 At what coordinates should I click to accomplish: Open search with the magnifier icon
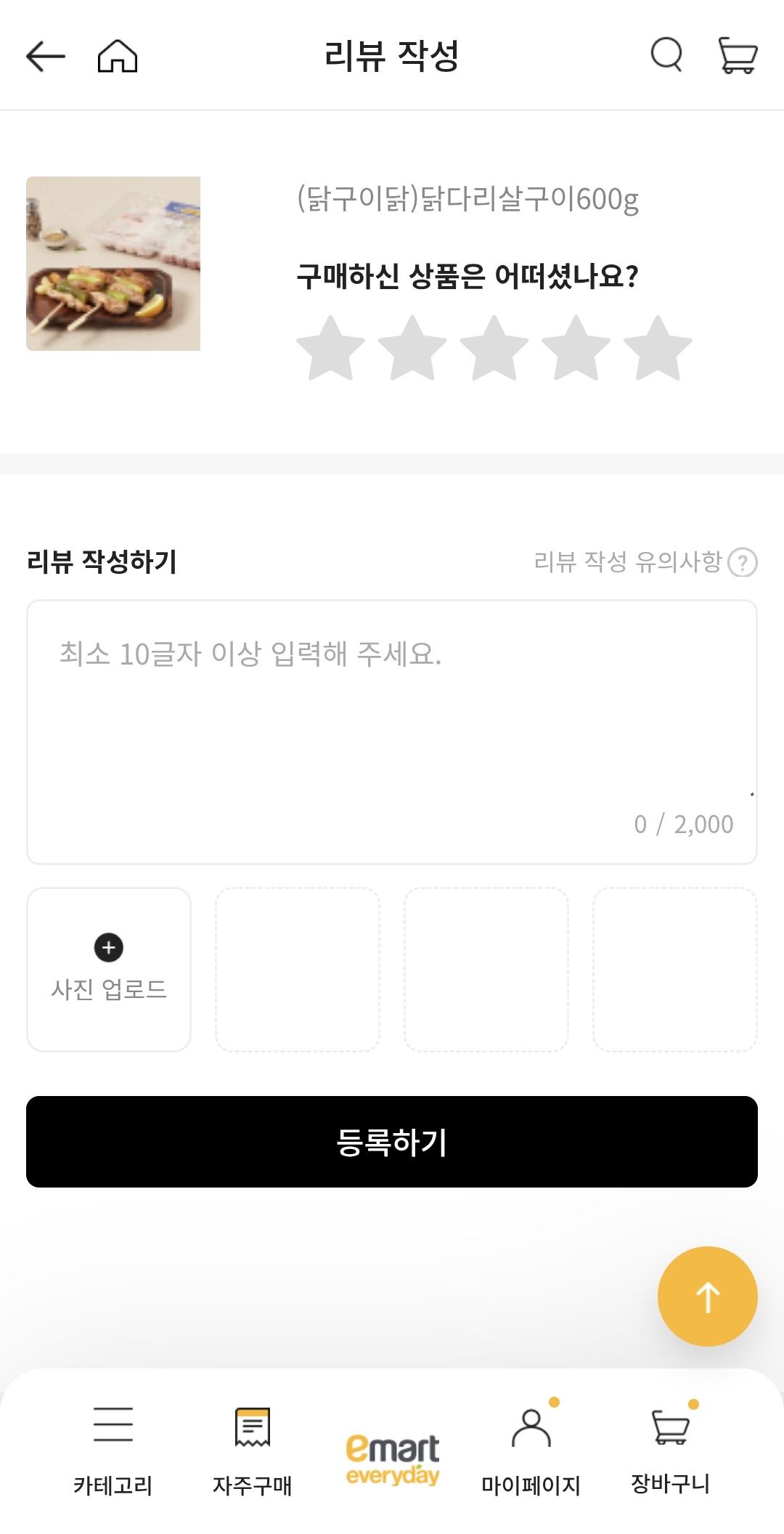pos(666,57)
